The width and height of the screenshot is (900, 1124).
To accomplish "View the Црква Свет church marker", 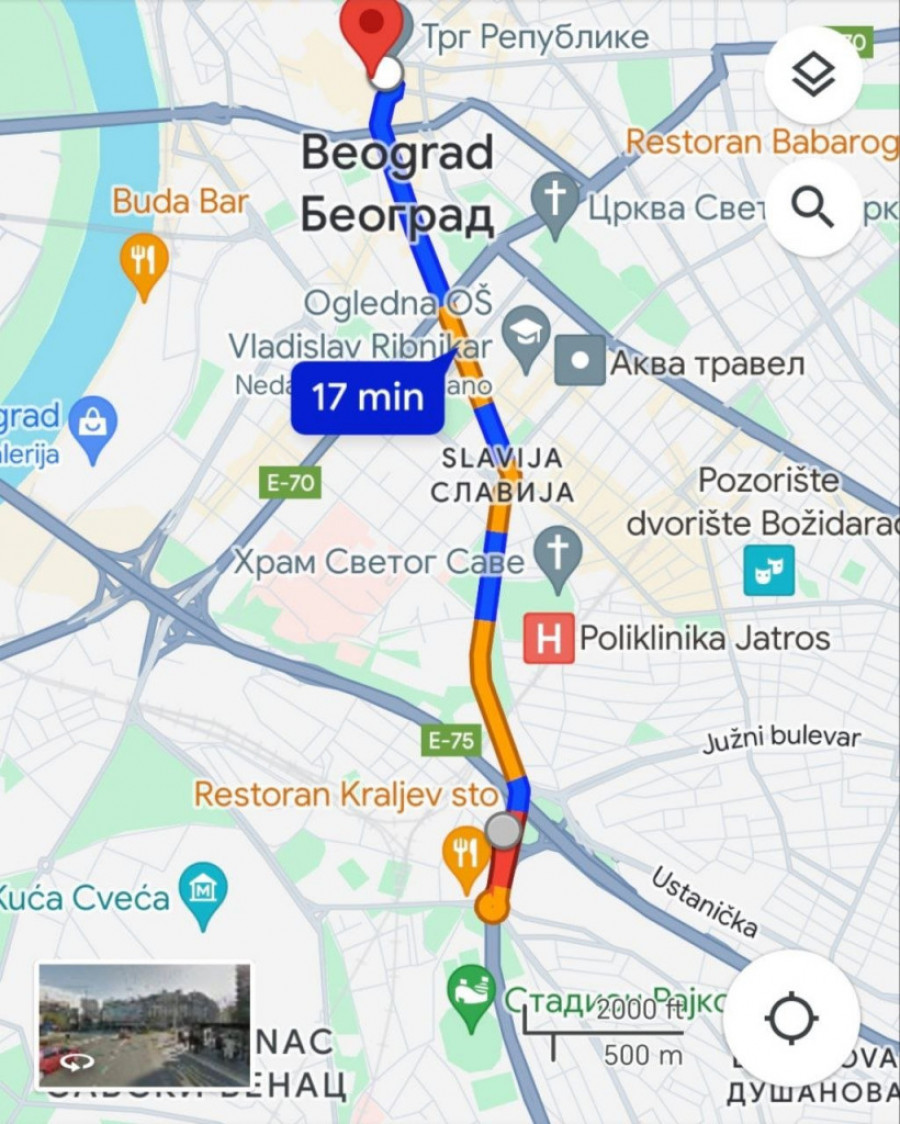I will point(555,200).
